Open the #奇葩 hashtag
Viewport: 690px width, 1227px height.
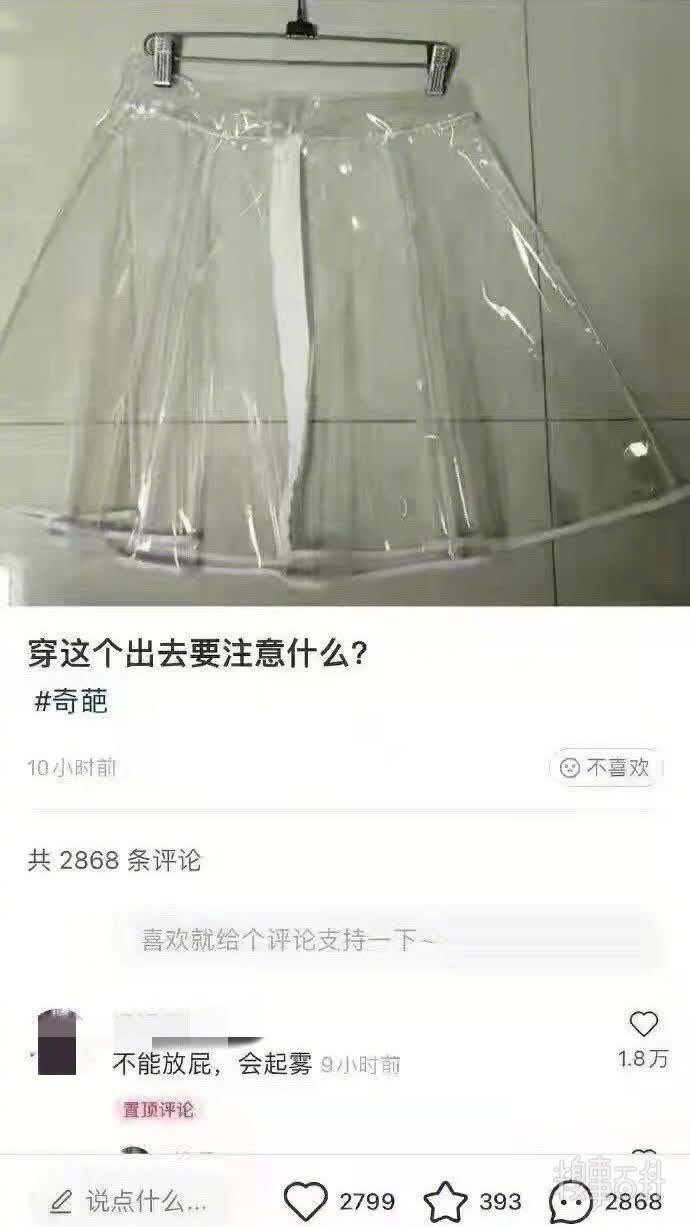(70, 702)
